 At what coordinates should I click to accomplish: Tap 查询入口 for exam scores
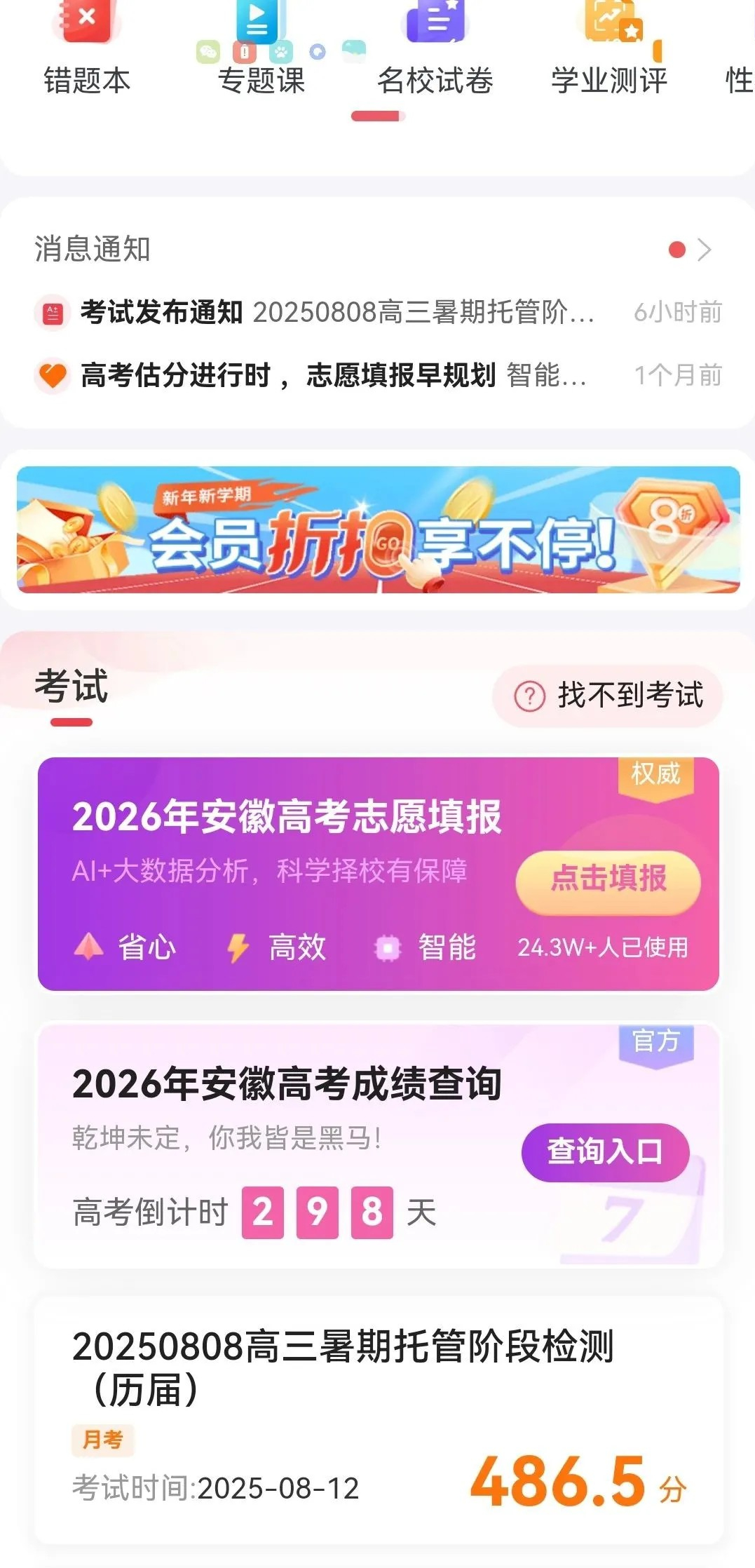(x=605, y=1152)
